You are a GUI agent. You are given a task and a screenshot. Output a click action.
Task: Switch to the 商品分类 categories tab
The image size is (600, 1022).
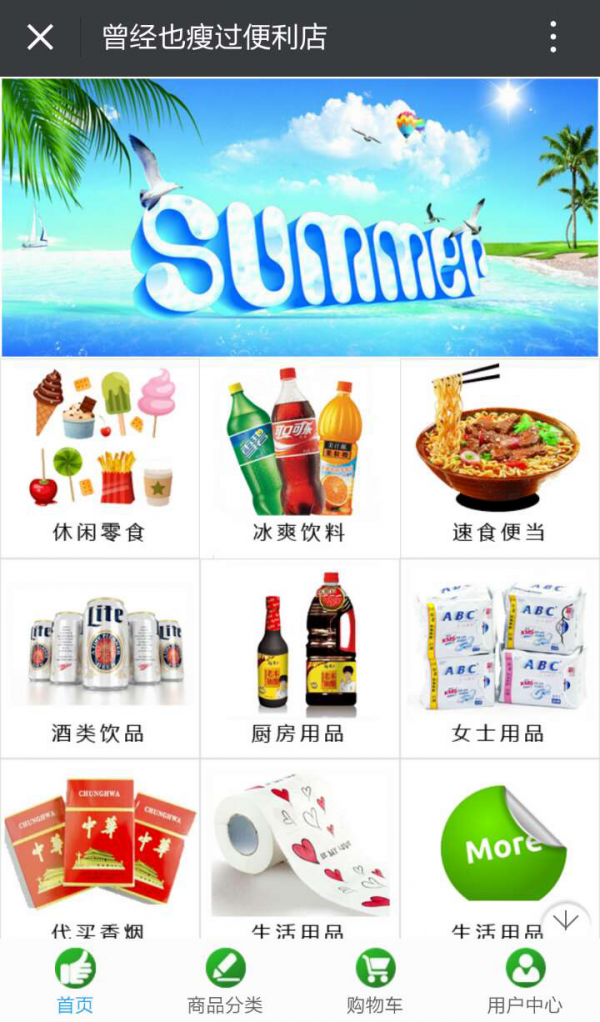[225, 982]
